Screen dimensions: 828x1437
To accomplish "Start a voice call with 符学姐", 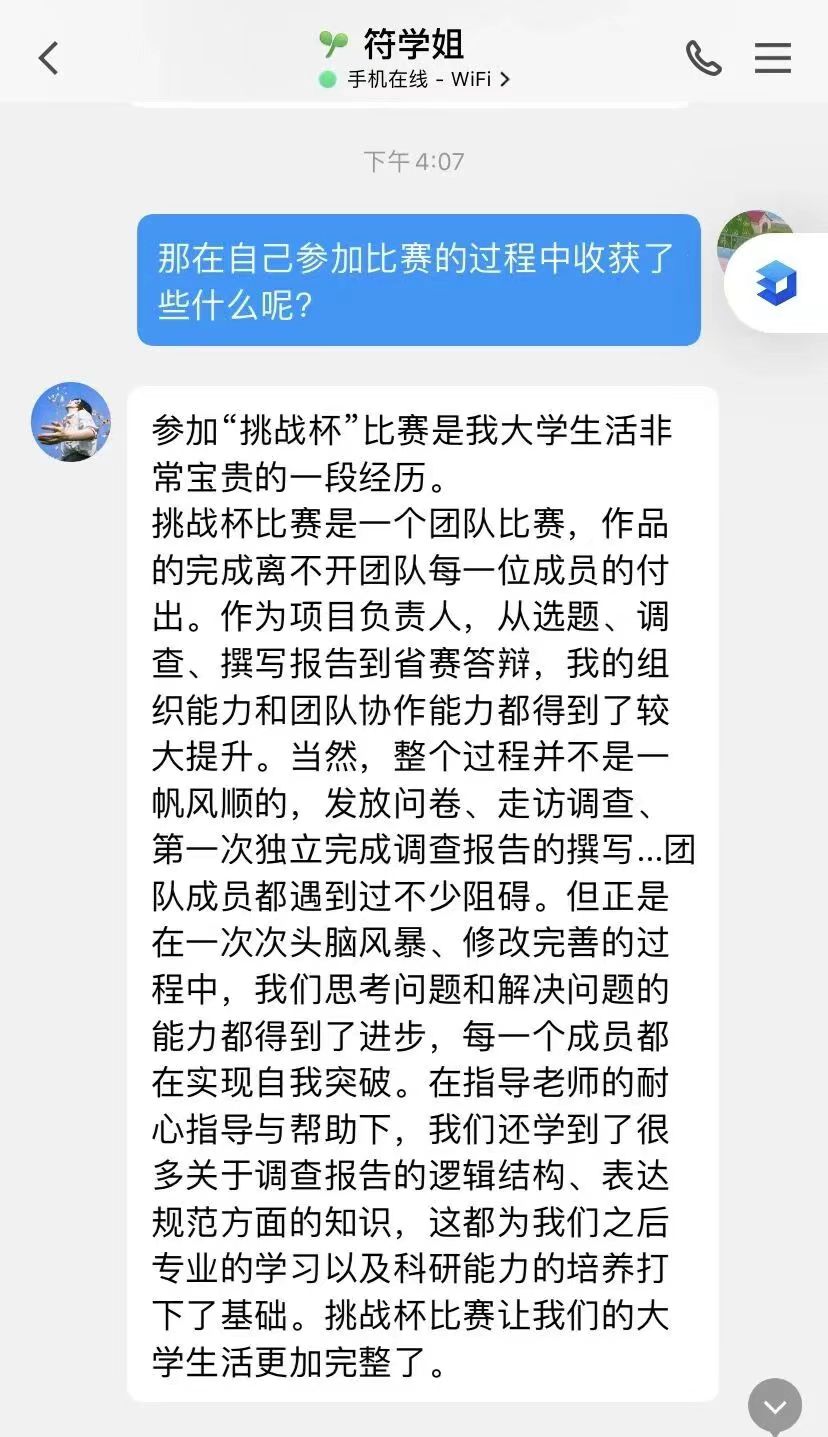I will point(703,58).
